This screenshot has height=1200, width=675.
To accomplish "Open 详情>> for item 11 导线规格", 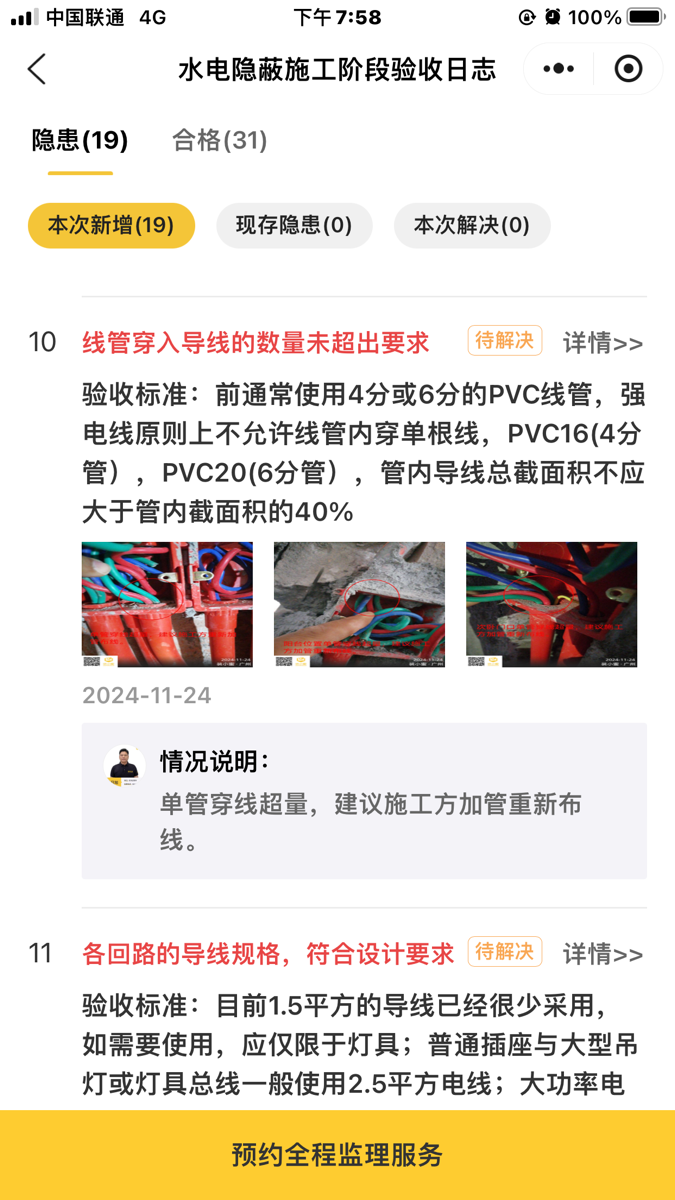I will click(x=603, y=954).
